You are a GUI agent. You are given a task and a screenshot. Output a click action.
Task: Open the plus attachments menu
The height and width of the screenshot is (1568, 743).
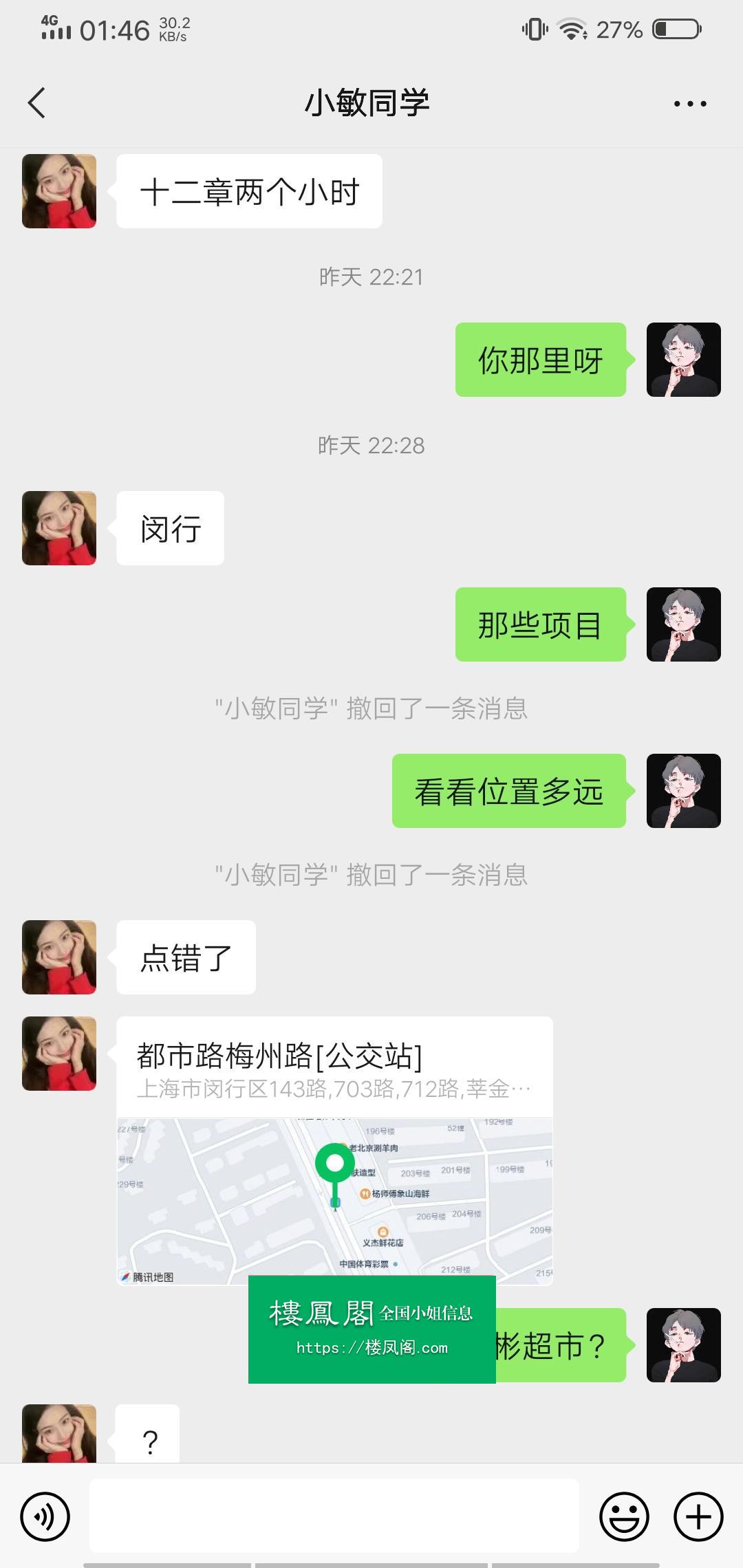(x=698, y=1516)
